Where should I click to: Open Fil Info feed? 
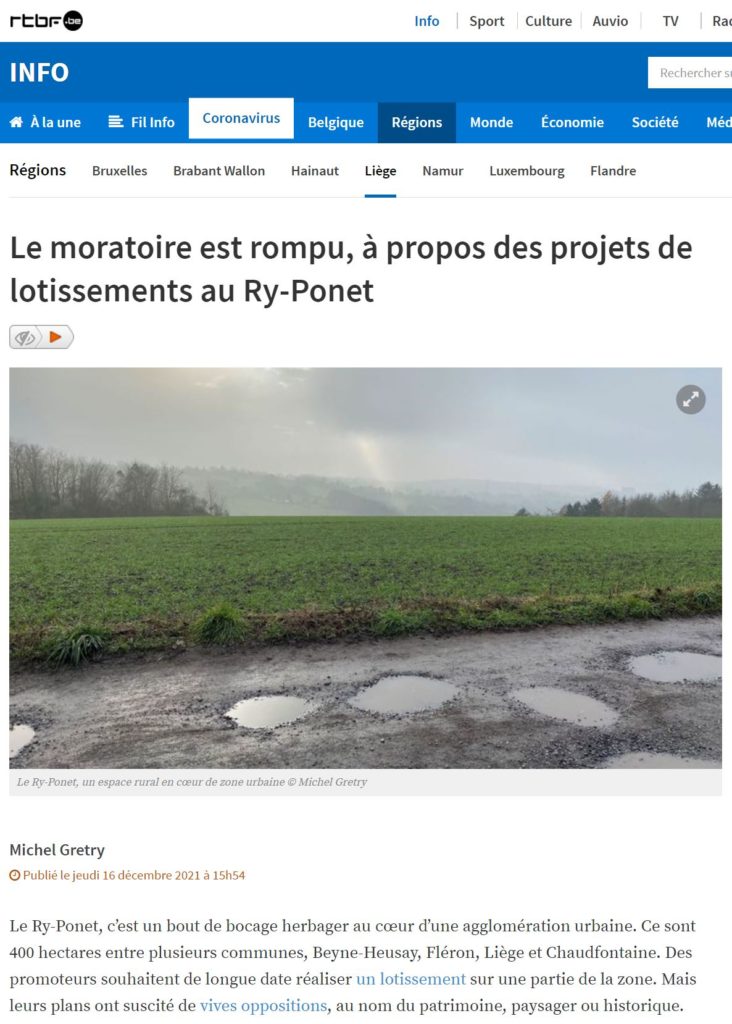142,122
